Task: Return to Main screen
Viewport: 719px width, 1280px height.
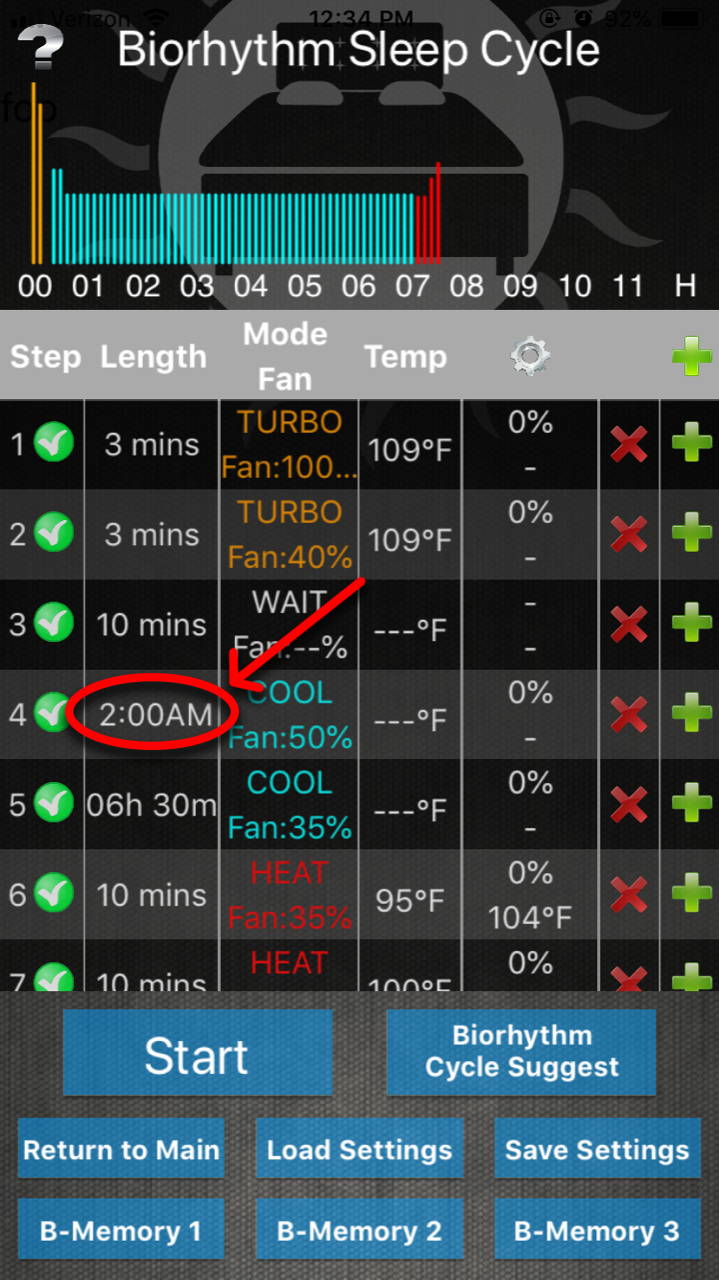Action: coord(121,1149)
